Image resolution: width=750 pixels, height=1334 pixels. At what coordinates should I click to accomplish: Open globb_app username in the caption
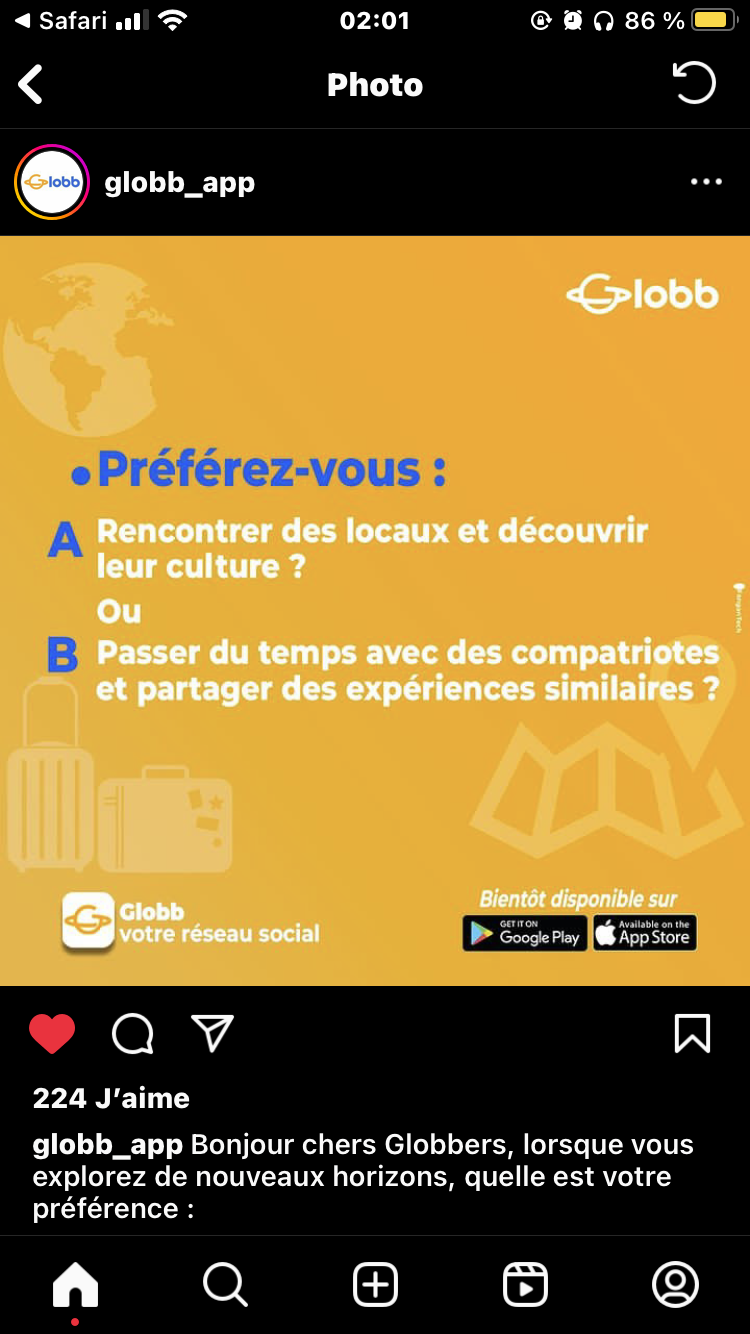[108, 1145]
